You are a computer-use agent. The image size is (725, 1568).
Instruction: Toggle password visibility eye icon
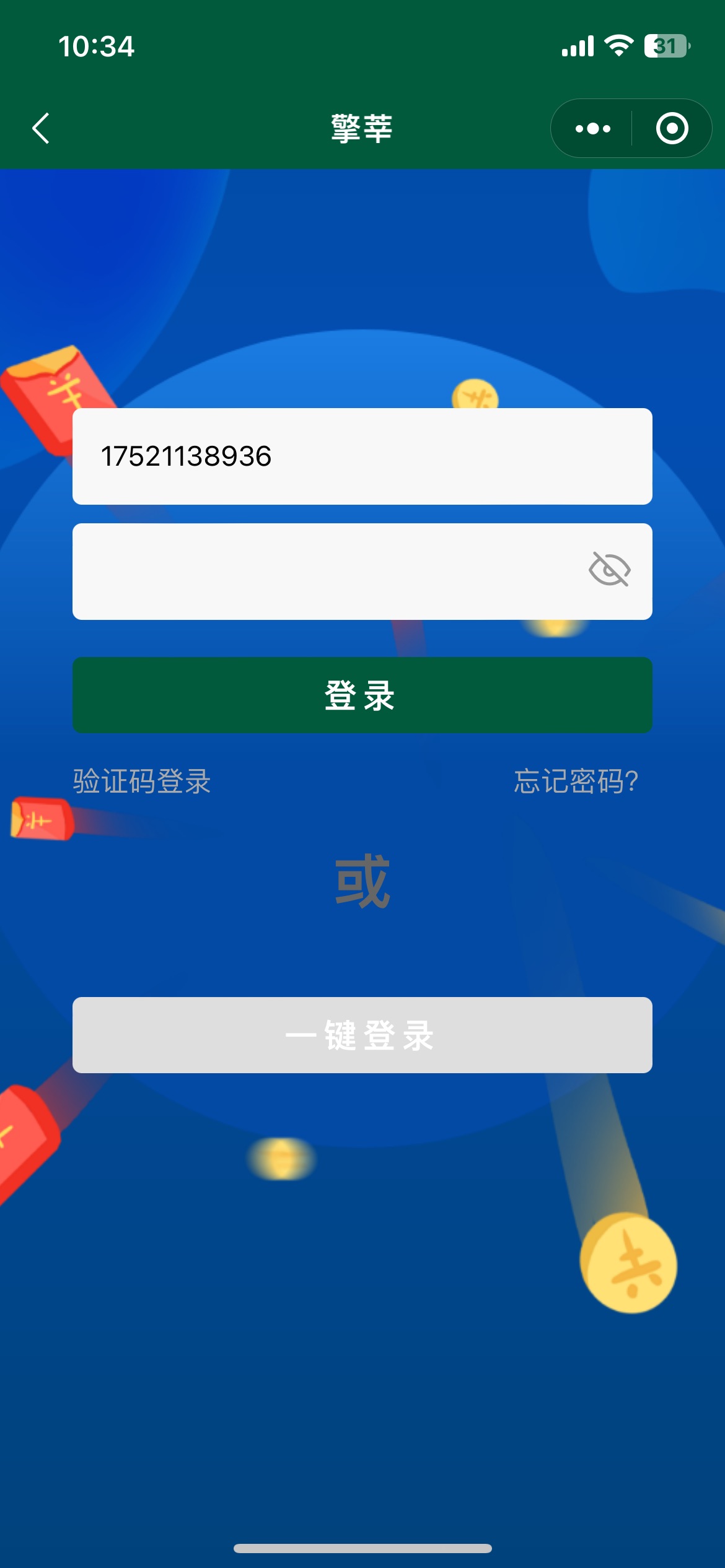pyautogui.click(x=609, y=569)
